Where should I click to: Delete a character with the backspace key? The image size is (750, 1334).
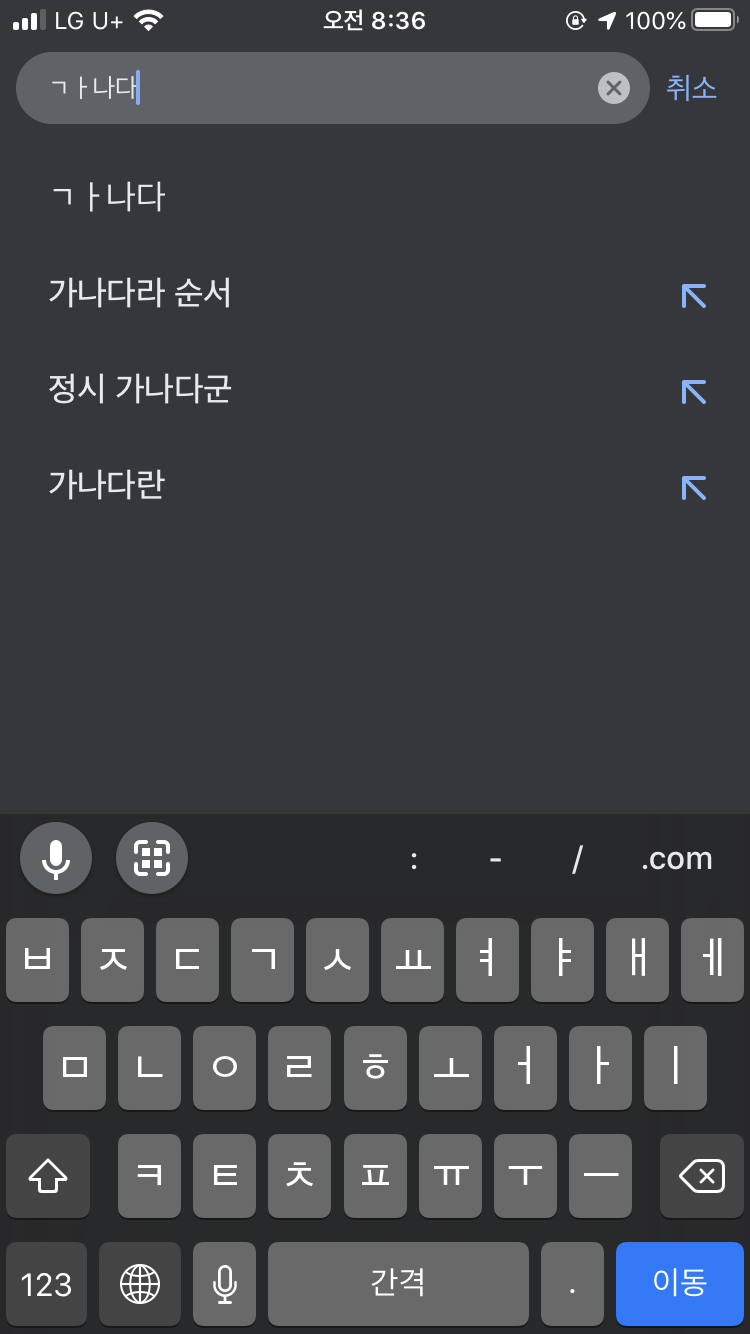(701, 1176)
